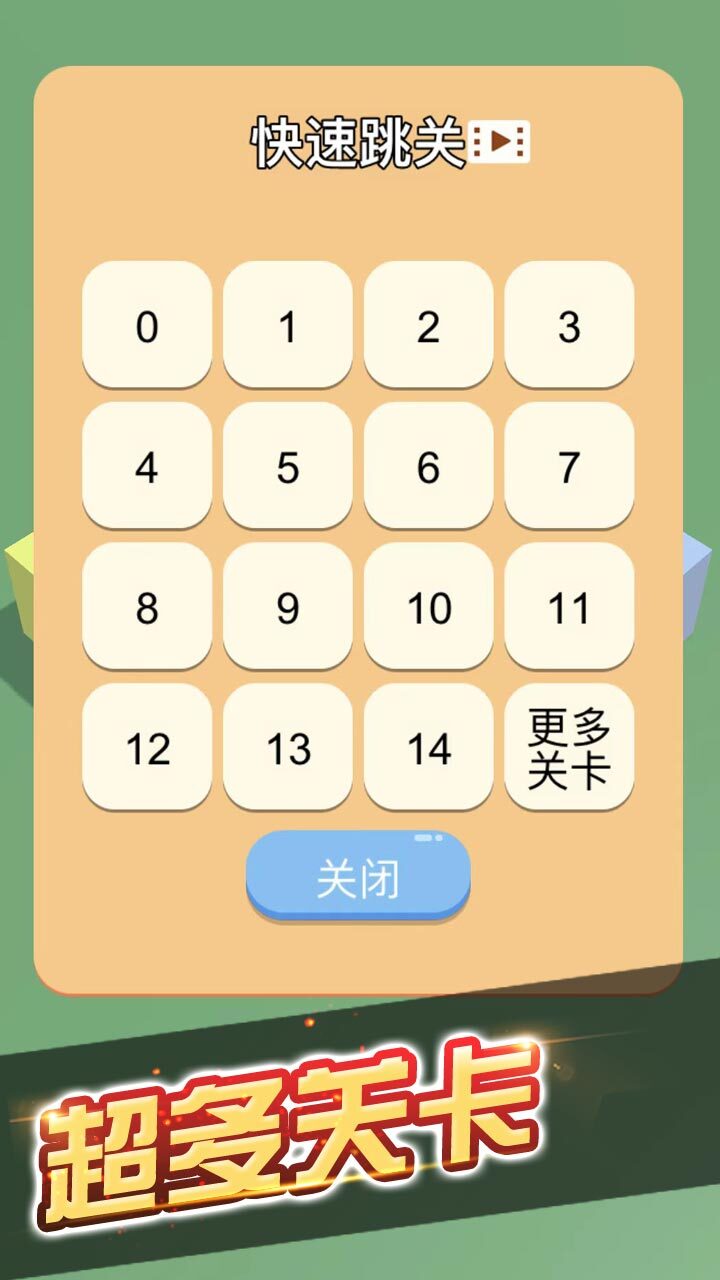Enter level 13
Viewport: 720px width, 1280px height.
point(287,748)
